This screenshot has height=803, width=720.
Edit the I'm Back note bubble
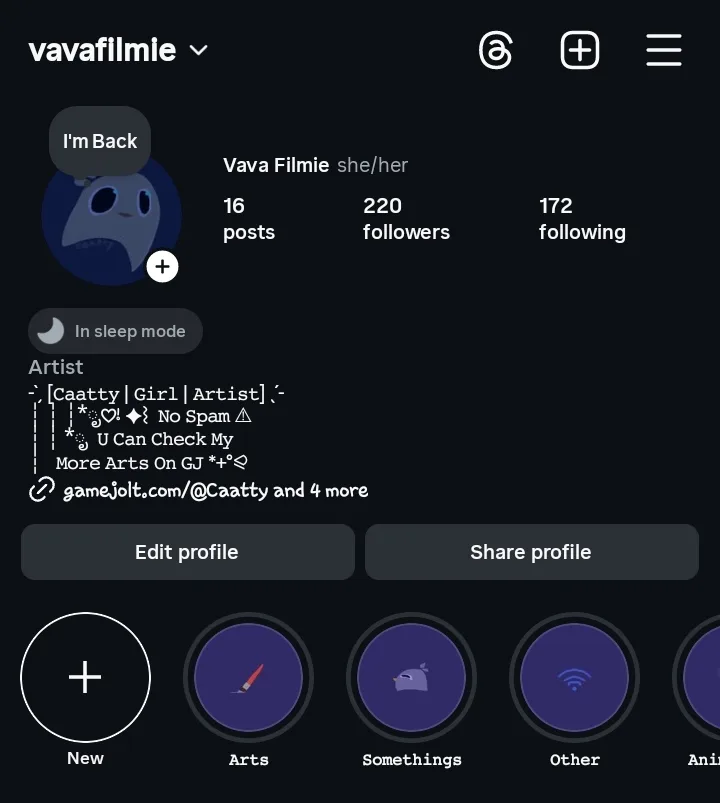click(100, 141)
